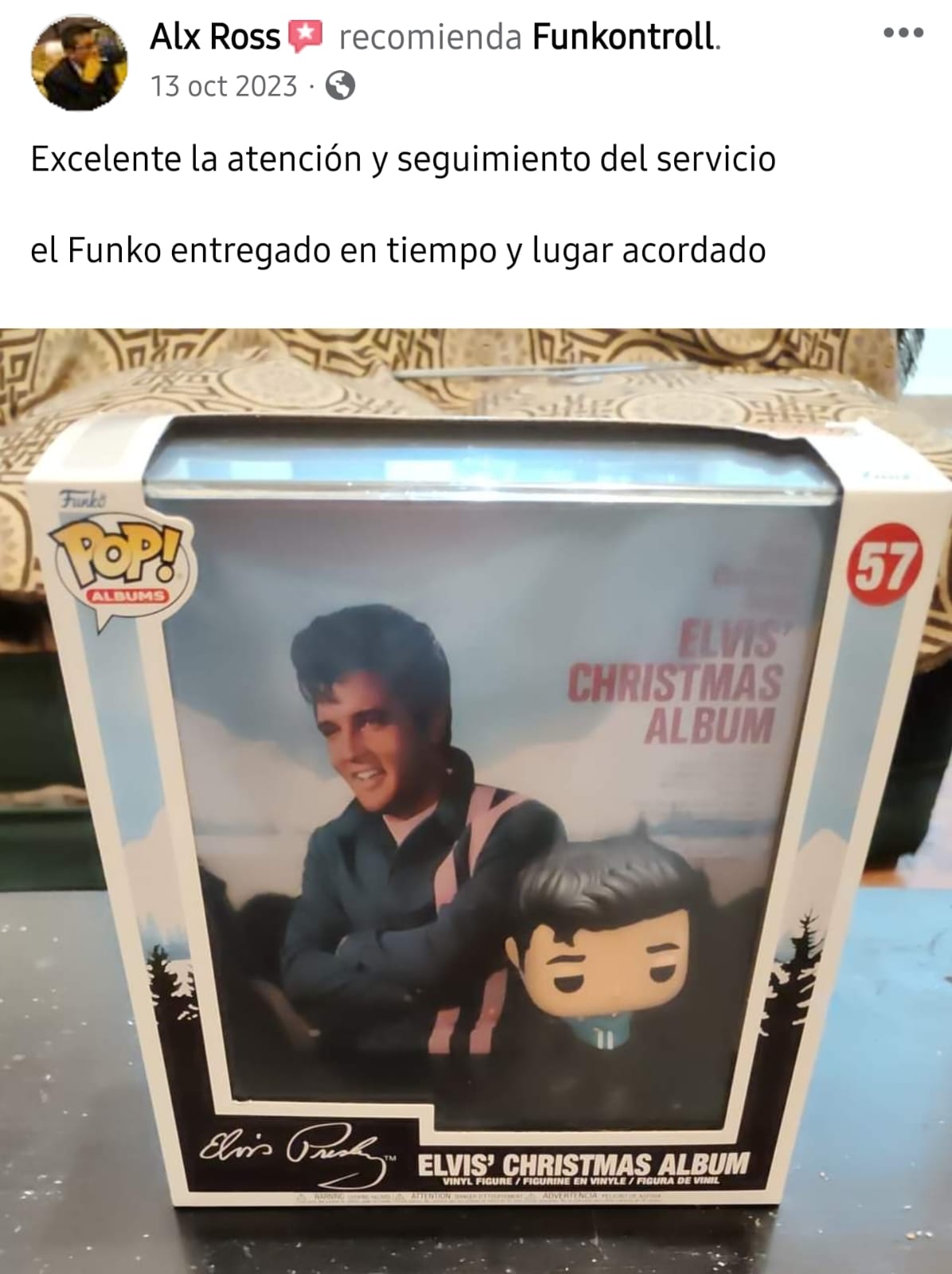The height and width of the screenshot is (1274, 952).
Task: Visit the Funkontroll page link
Action: (623, 37)
